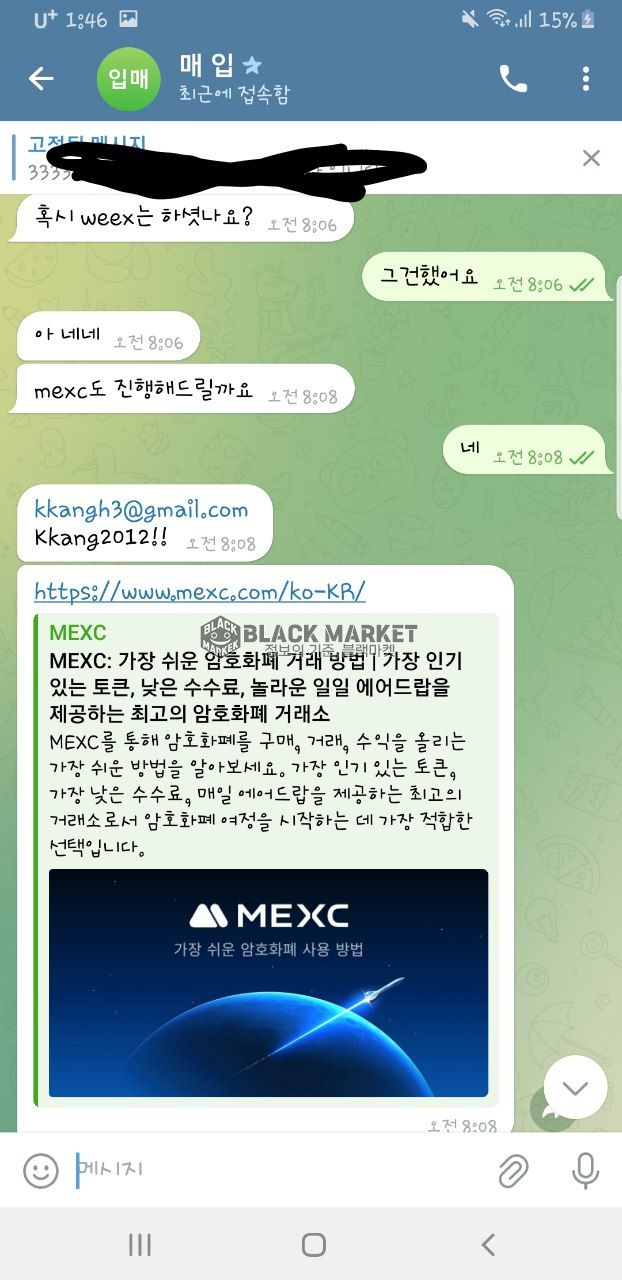Open the emoji picker

pyautogui.click(x=41, y=1169)
